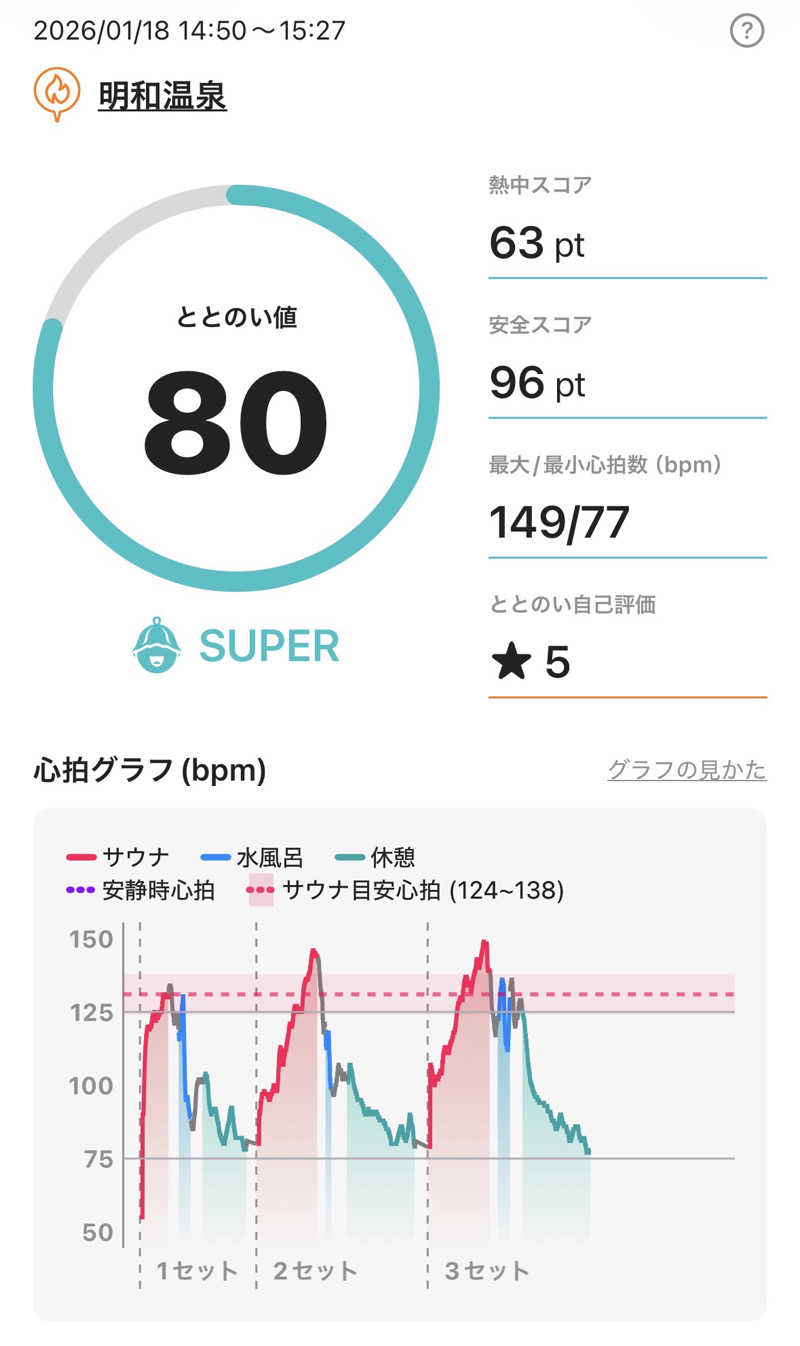Open the 明和温泉 facility link

click(x=162, y=97)
